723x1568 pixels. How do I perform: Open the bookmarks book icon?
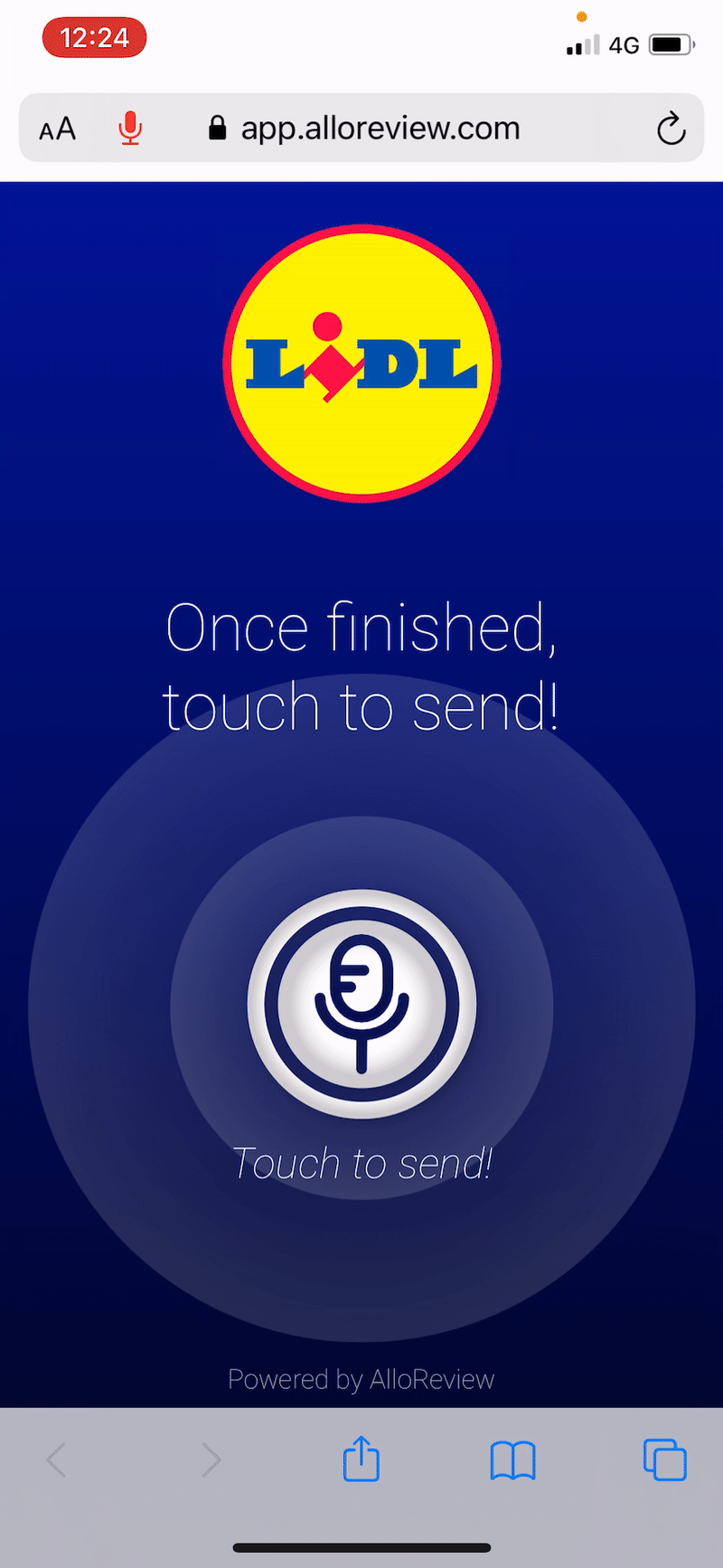pyautogui.click(x=512, y=1459)
